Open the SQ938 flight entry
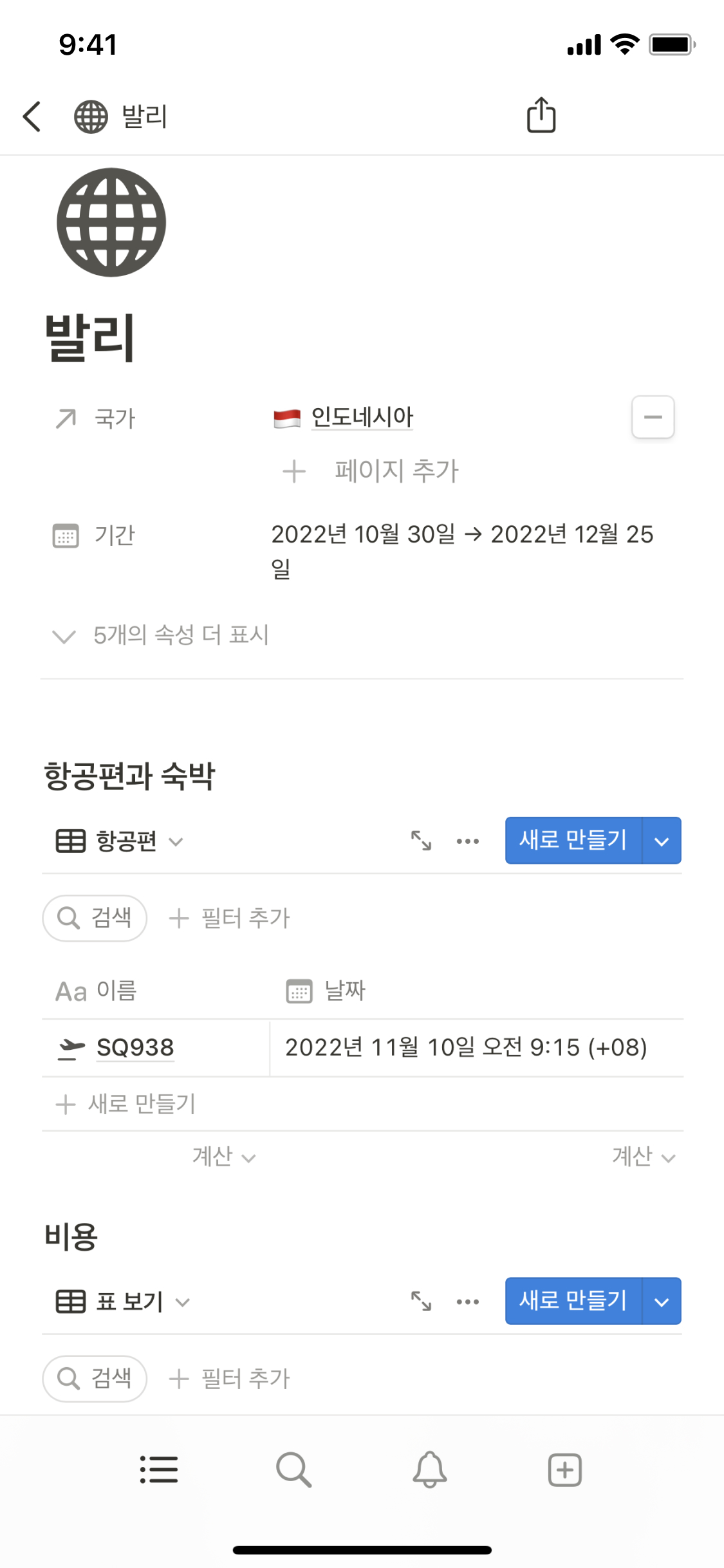The width and height of the screenshot is (724, 1568). coord(135,1048)
